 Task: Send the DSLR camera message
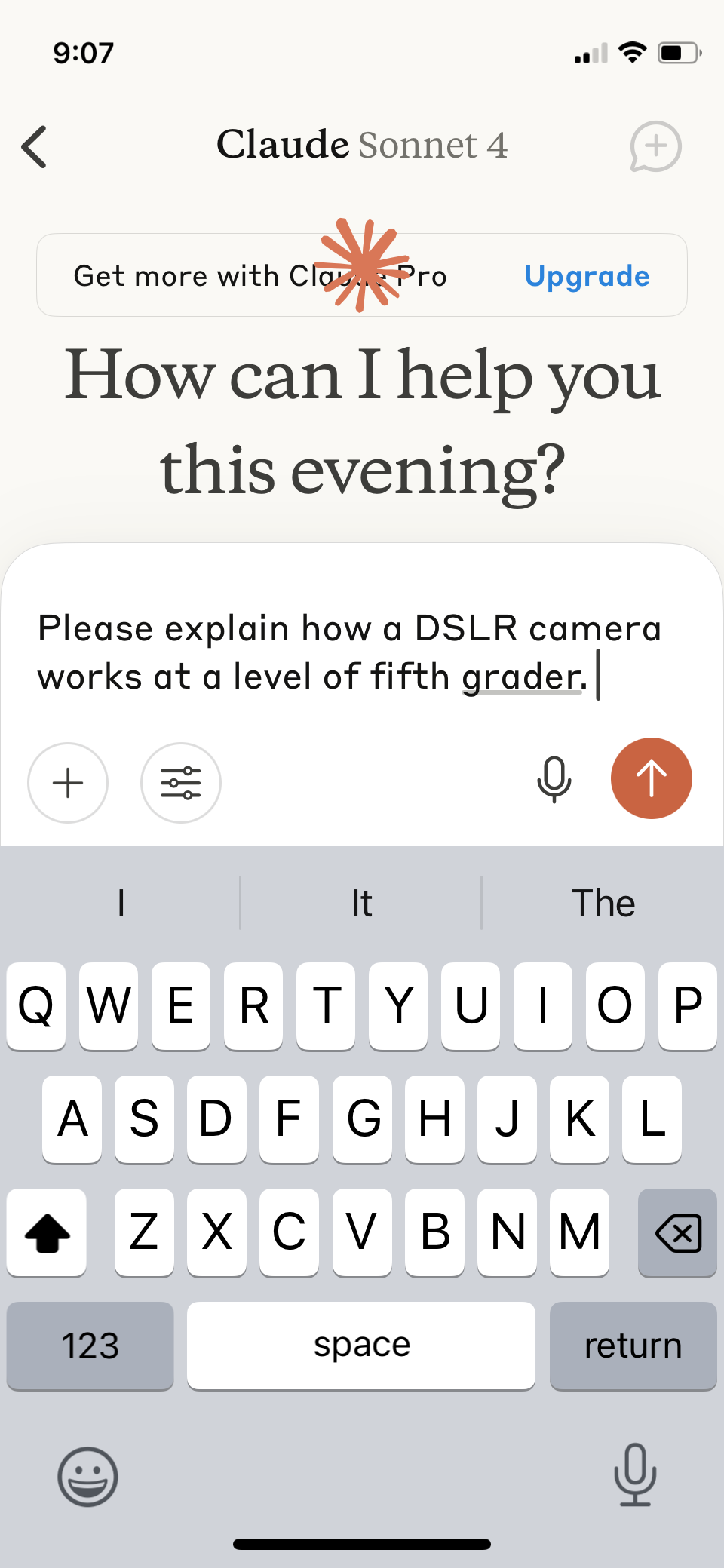click(651, 778)
